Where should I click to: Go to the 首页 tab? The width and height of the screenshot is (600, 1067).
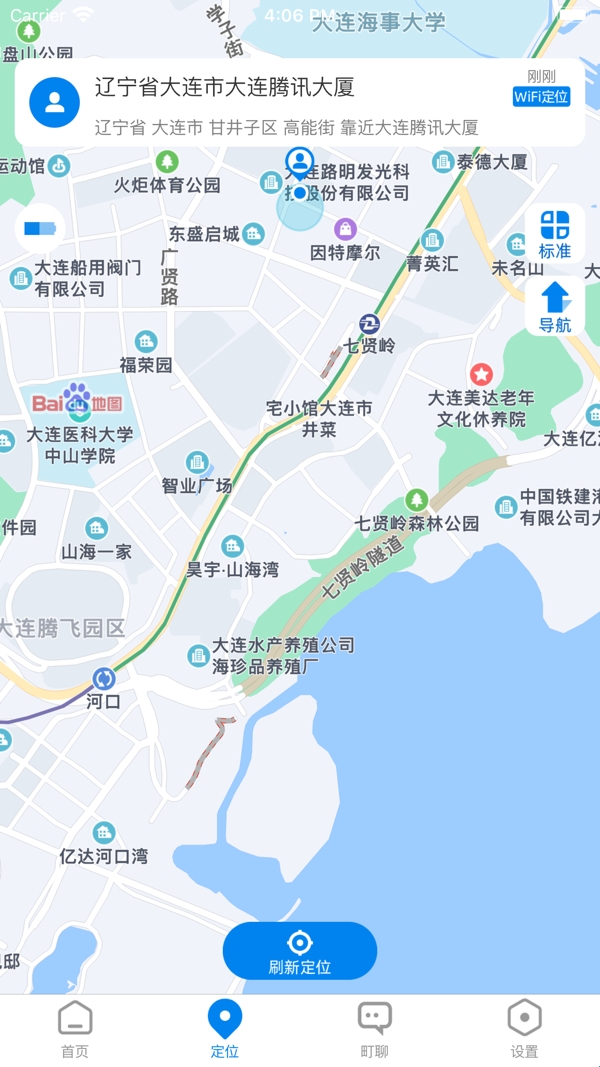point(75,1030)
